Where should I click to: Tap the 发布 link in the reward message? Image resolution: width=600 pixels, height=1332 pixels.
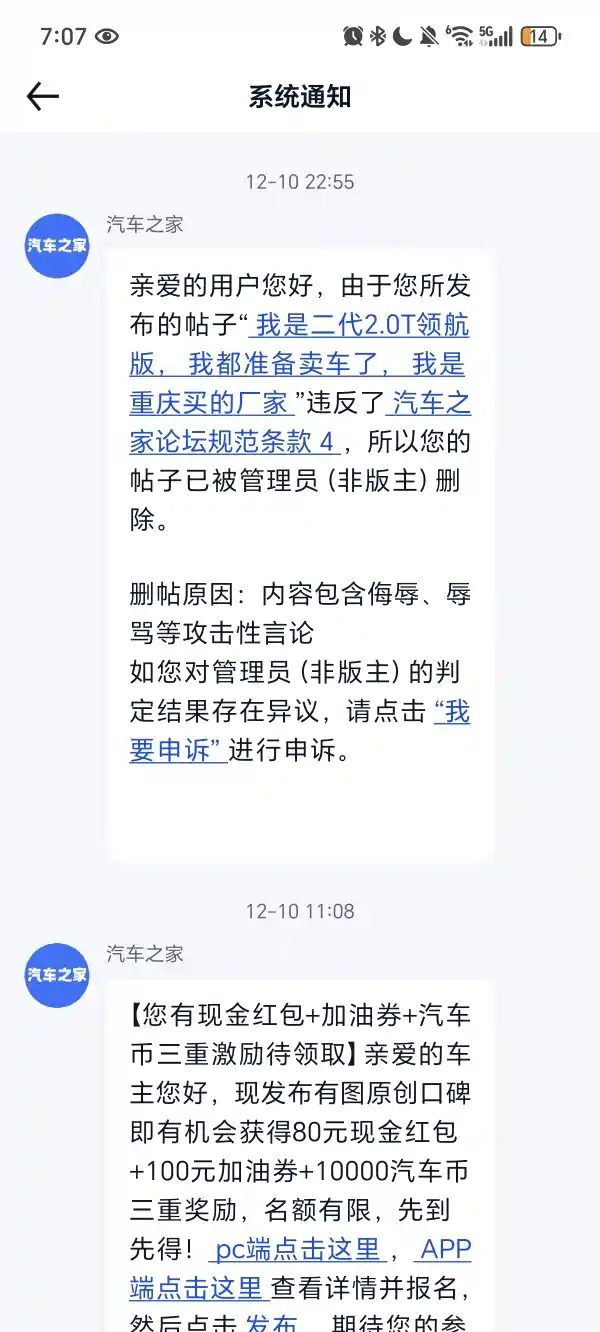coord(272,1321)
